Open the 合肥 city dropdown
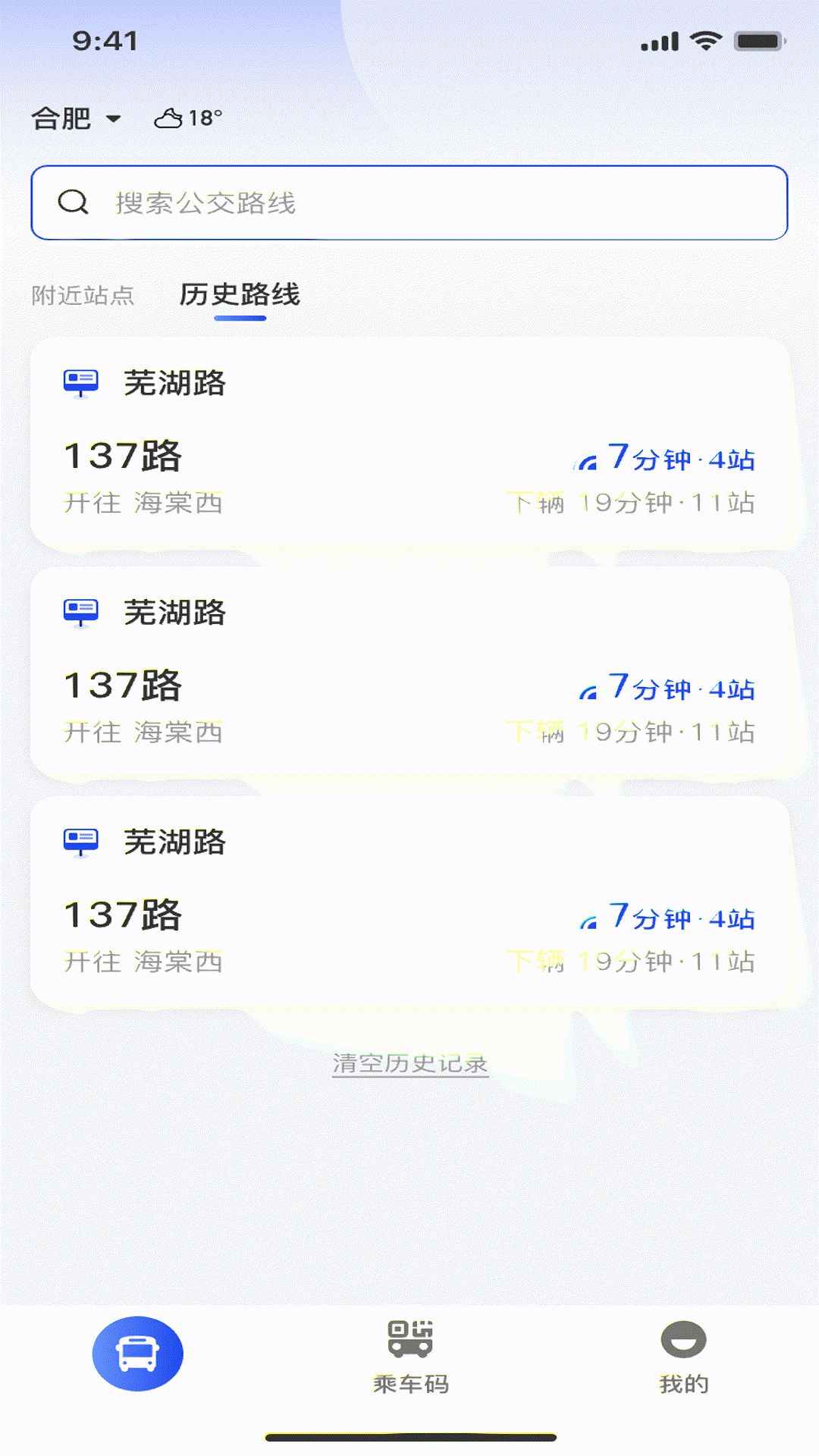The width and height of the screenshot is (819, 1456). tap(76, 118)
